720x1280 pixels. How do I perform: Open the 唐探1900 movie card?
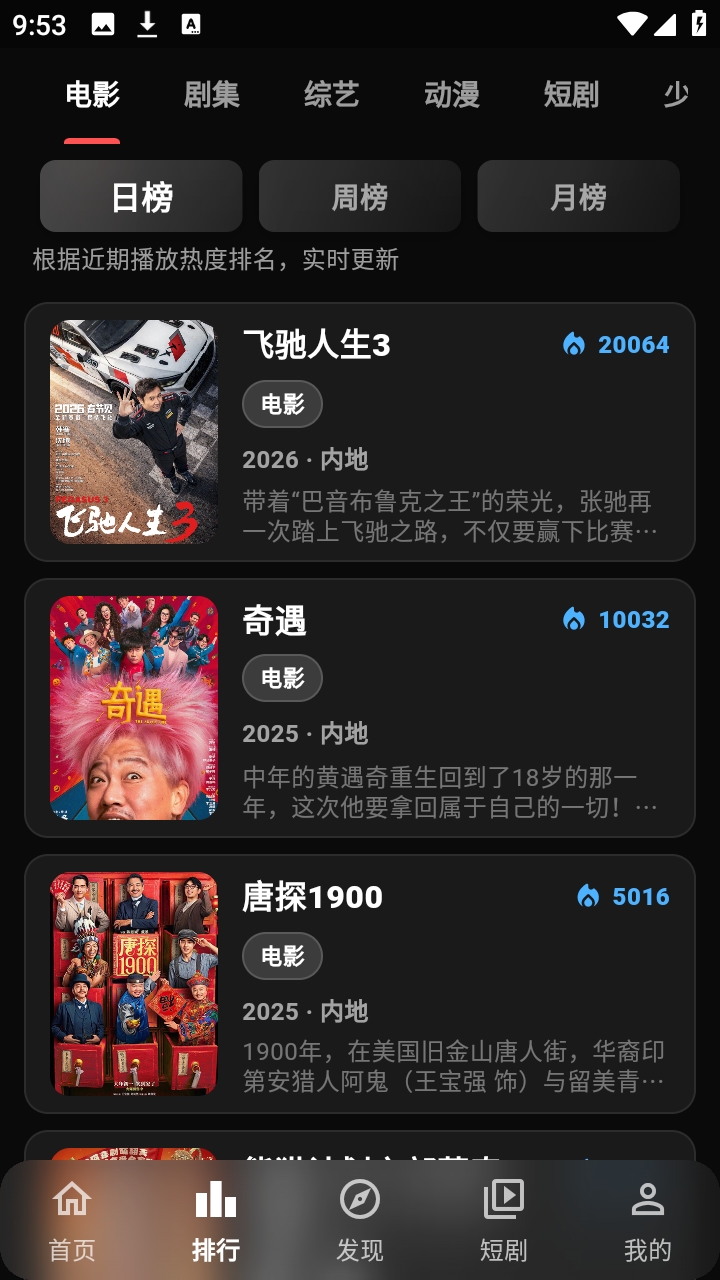360,984
